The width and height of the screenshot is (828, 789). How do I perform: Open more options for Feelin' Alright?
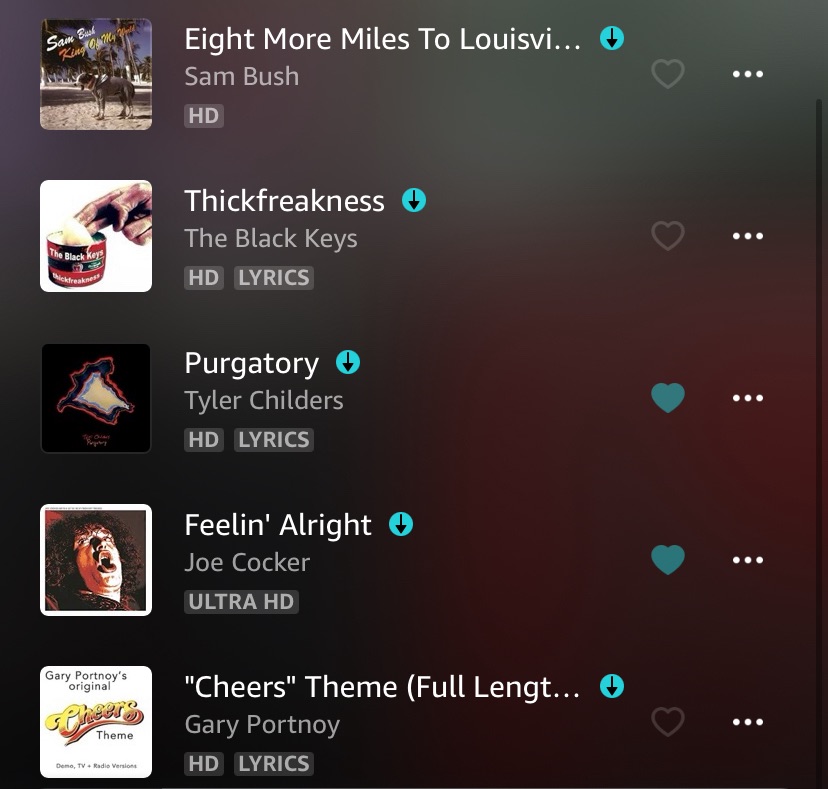tap(748, 560)
